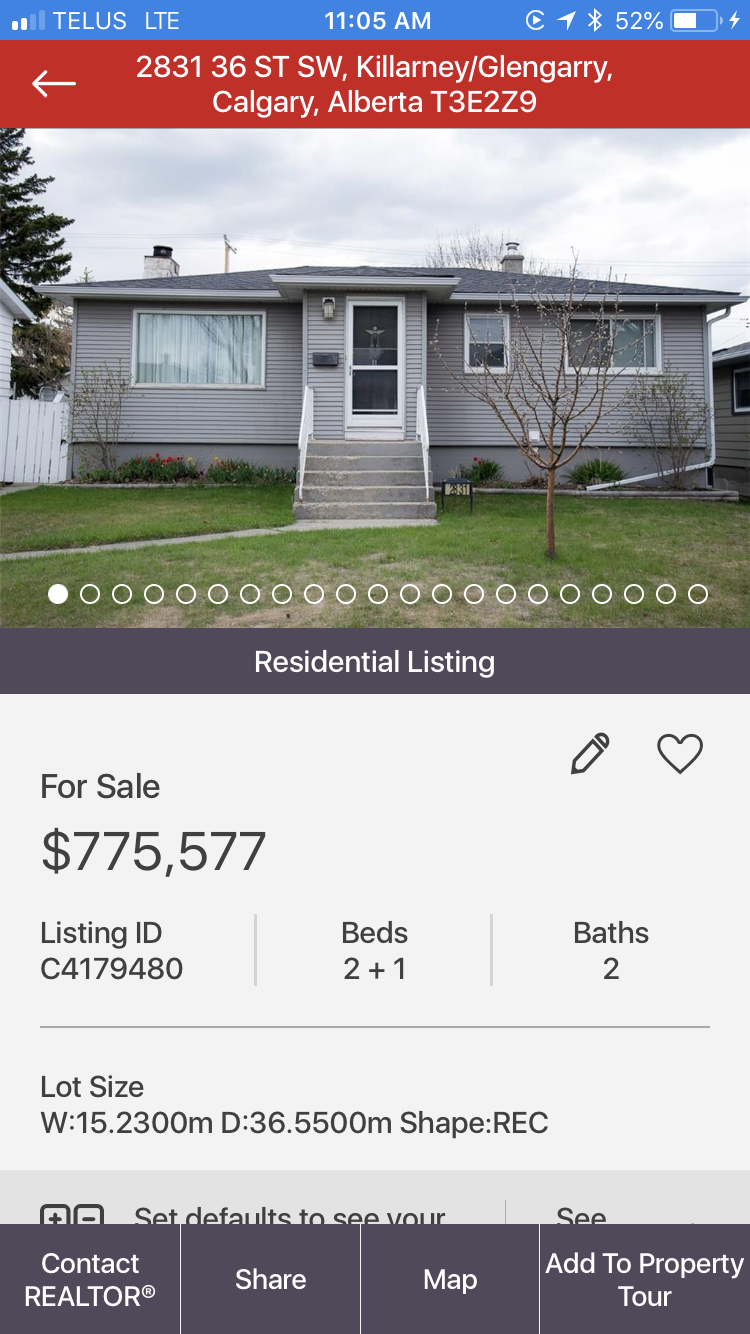Screen dimensions: 750x1334
Task: Tap the pencil edit icon
Action: coord(590,753)
